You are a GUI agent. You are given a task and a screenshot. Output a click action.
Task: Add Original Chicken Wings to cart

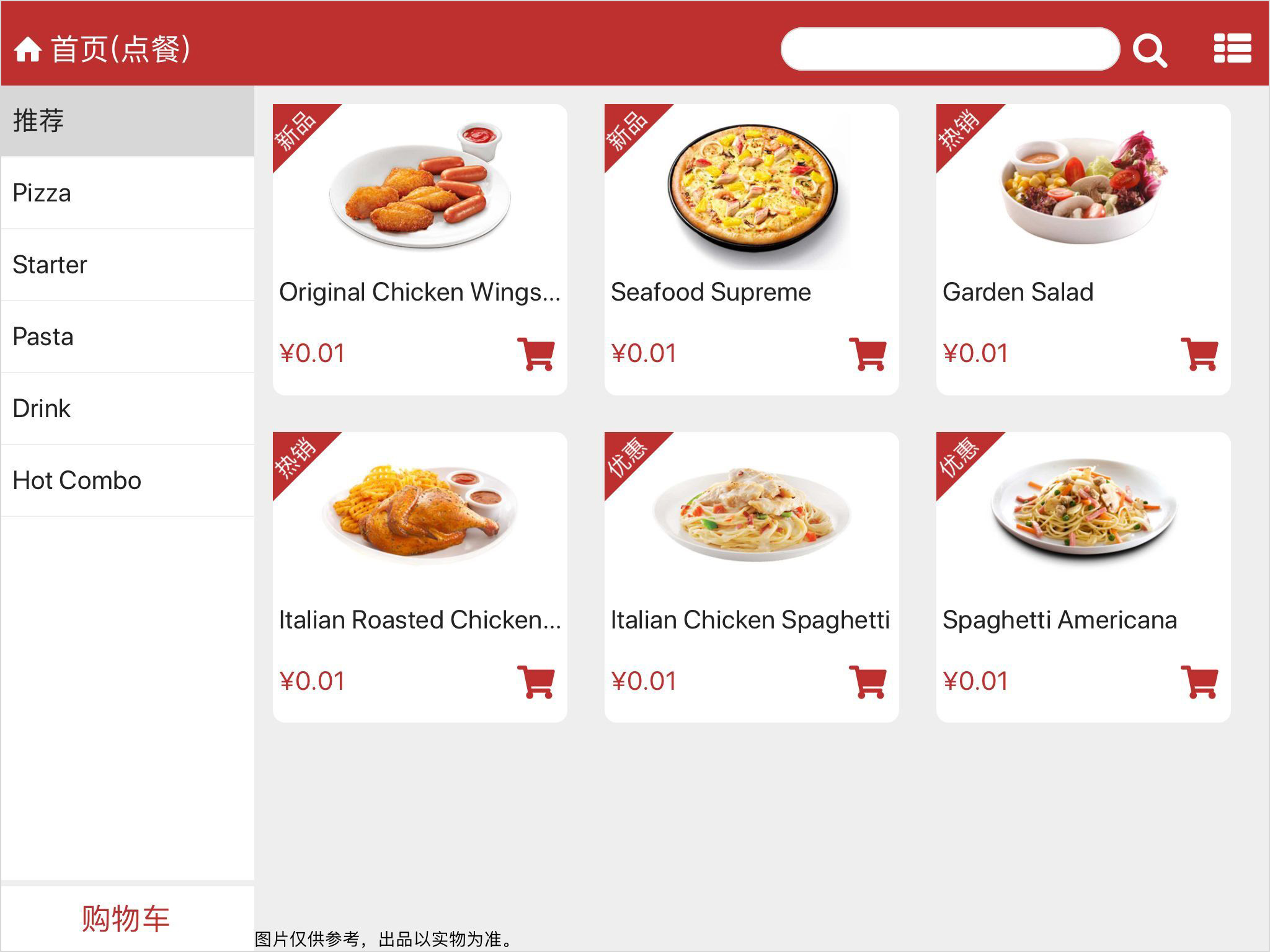pyautogui.click(x=535, y=354)
